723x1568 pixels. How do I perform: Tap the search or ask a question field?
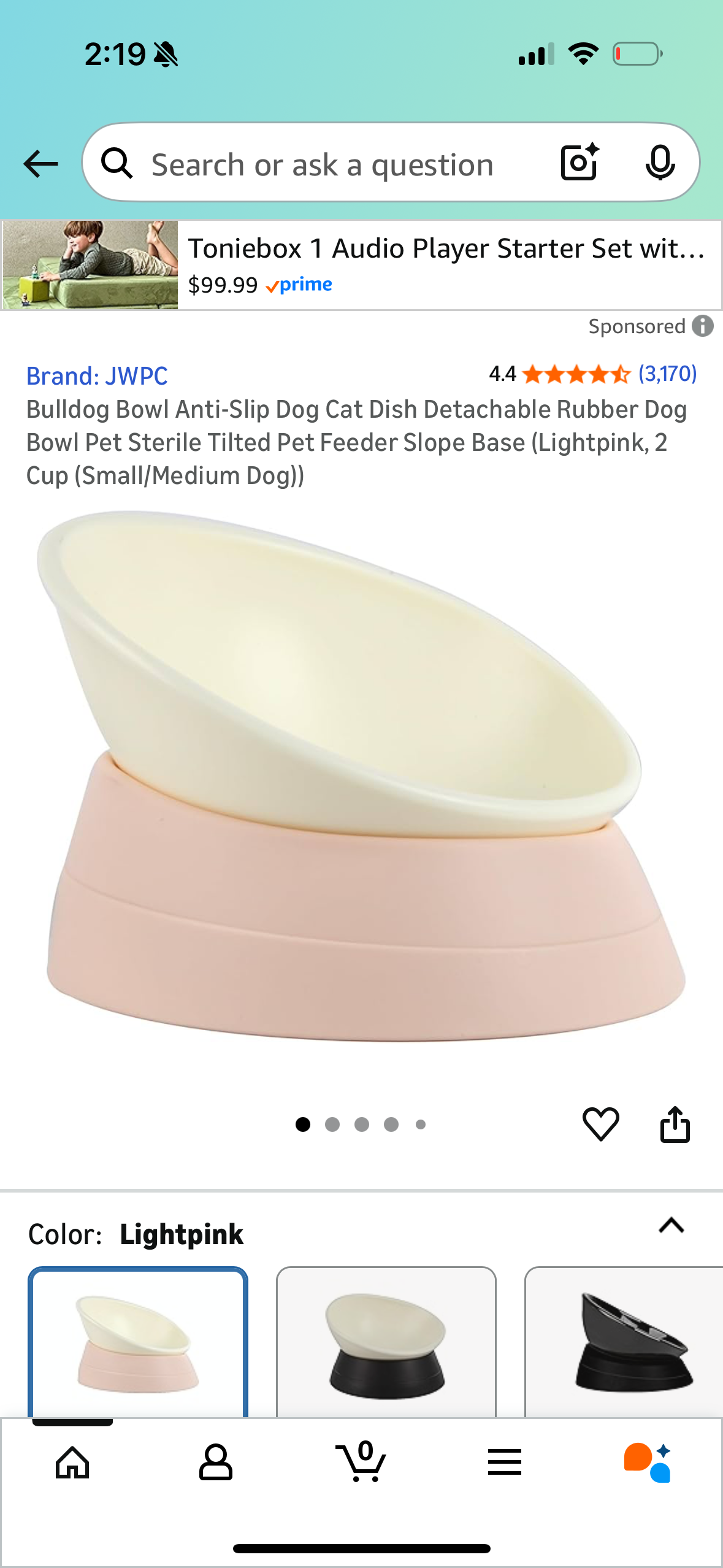click(322, 164)
